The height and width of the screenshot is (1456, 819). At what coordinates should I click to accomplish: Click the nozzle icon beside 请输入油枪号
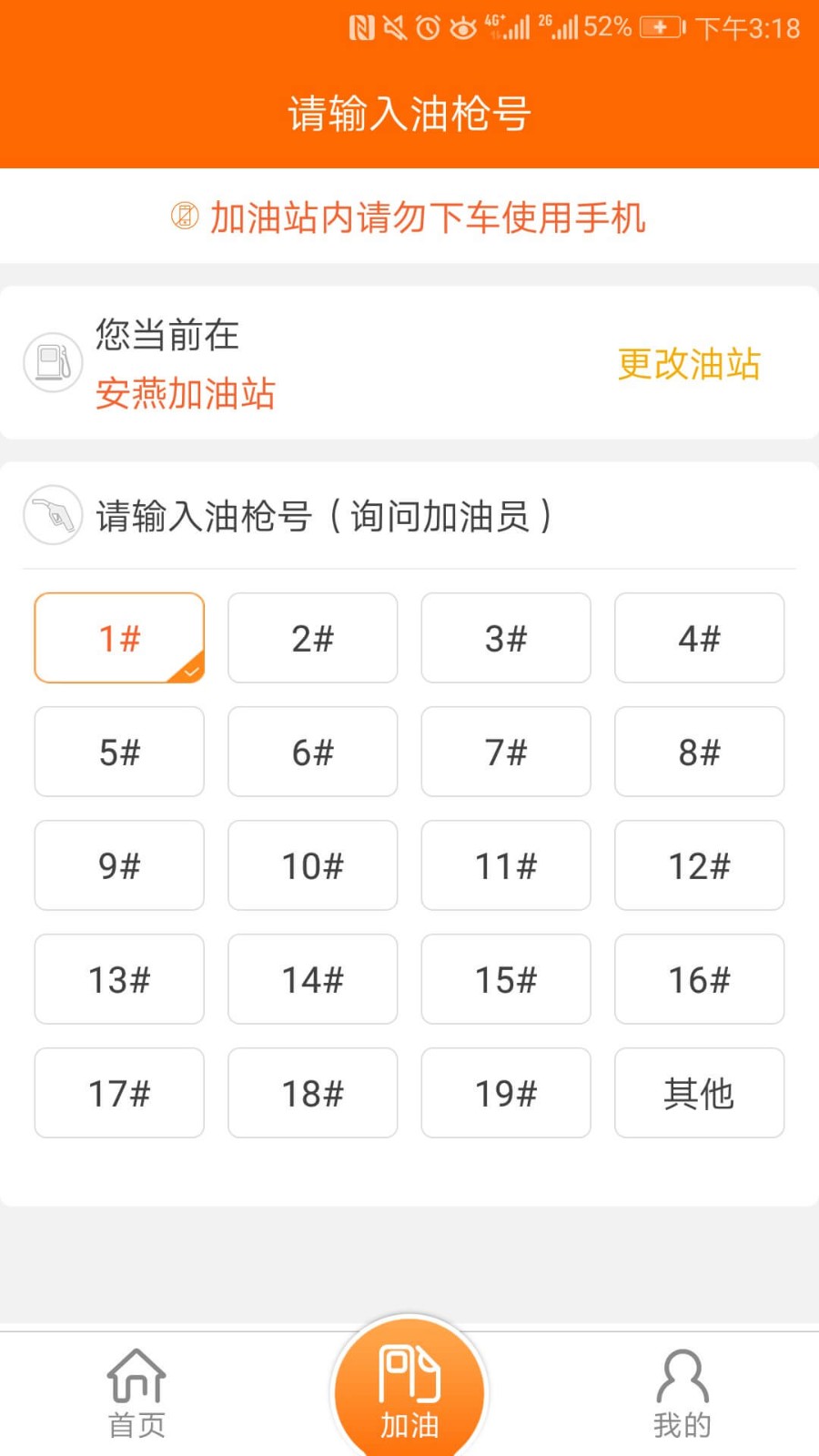[x=53, y=515]
